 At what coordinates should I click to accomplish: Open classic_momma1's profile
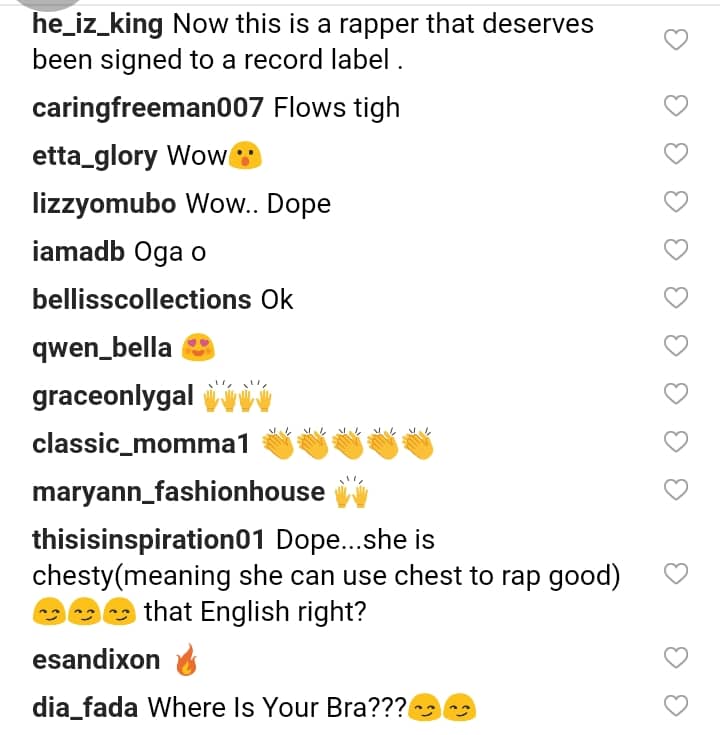tap(140, 444)
